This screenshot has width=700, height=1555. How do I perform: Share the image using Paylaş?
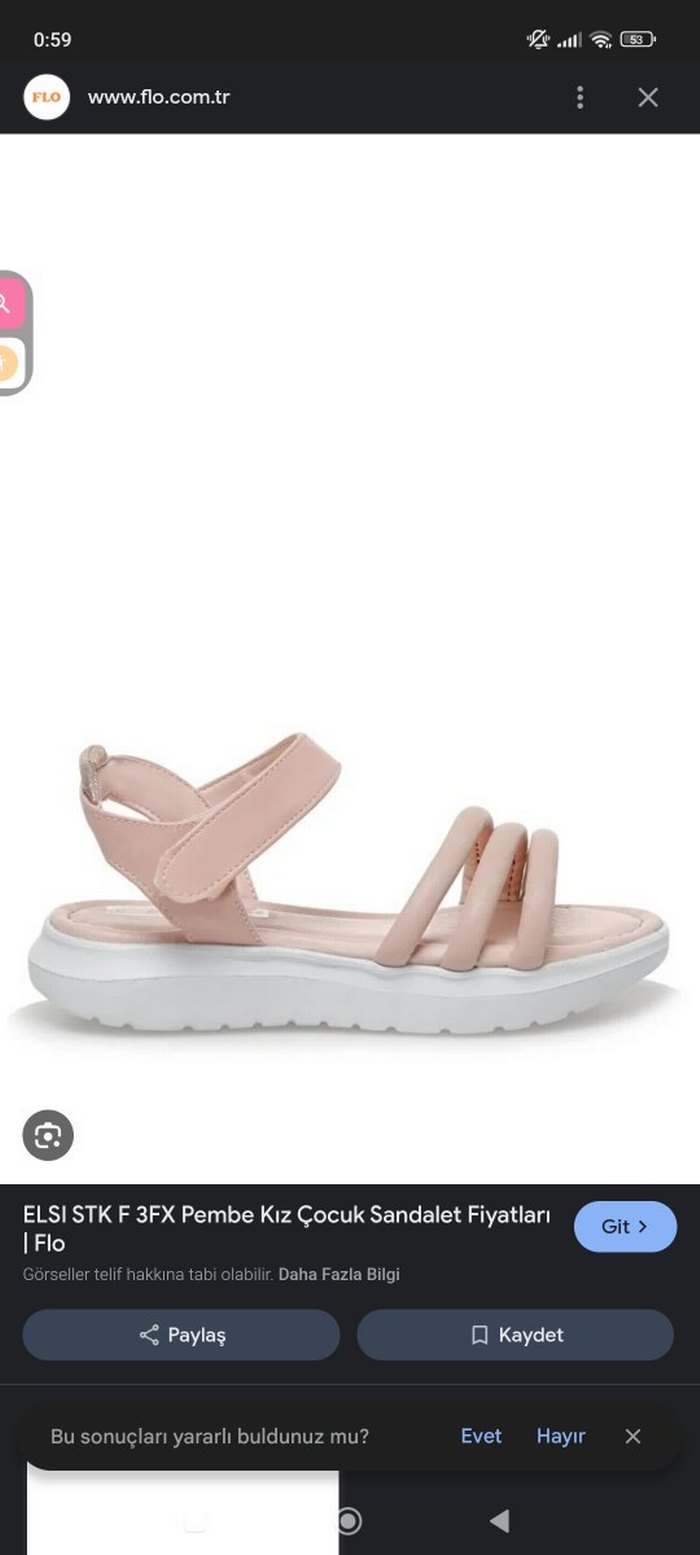(181, 1335)
